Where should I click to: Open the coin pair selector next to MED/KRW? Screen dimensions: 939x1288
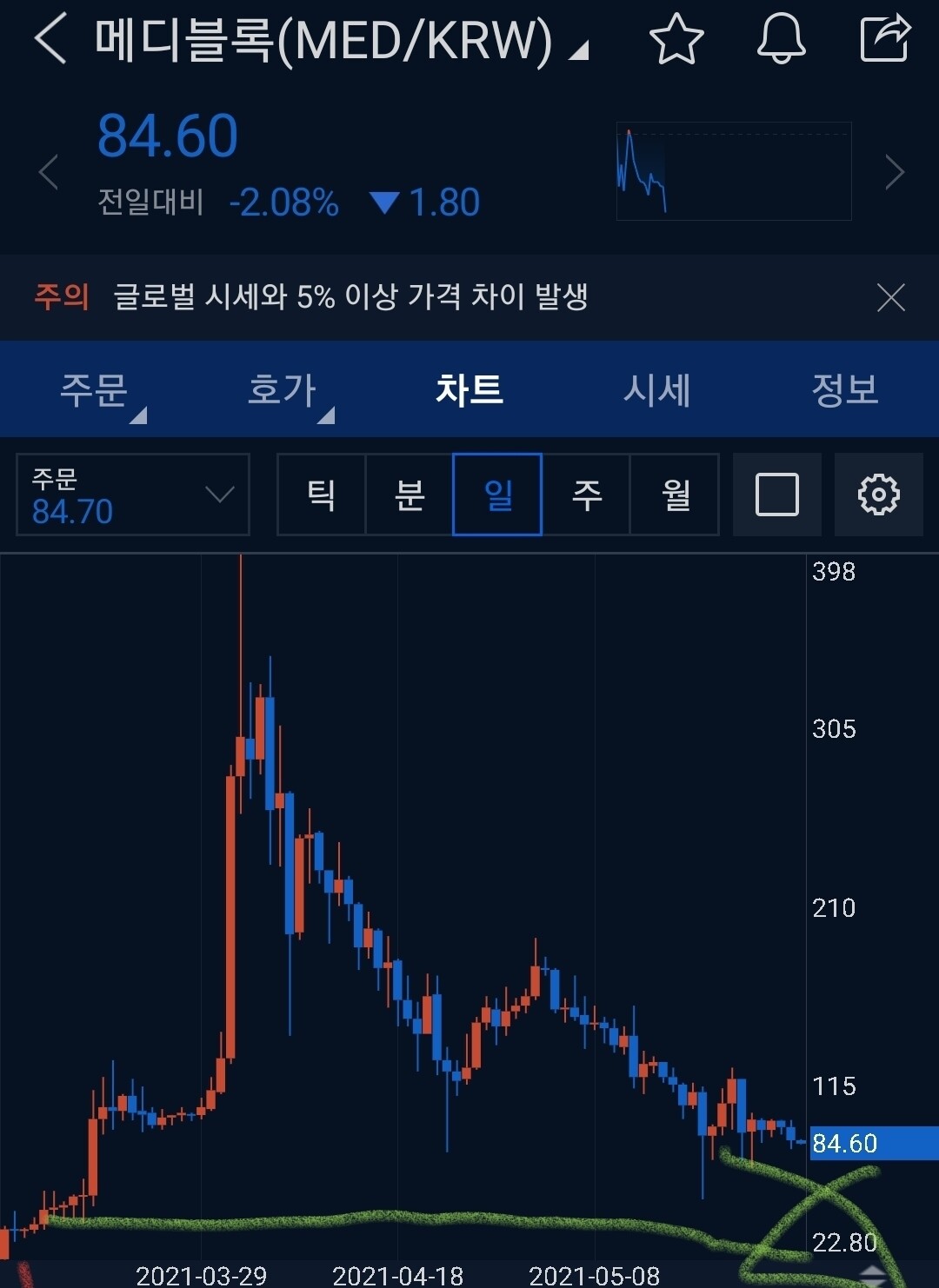point(579,48)
